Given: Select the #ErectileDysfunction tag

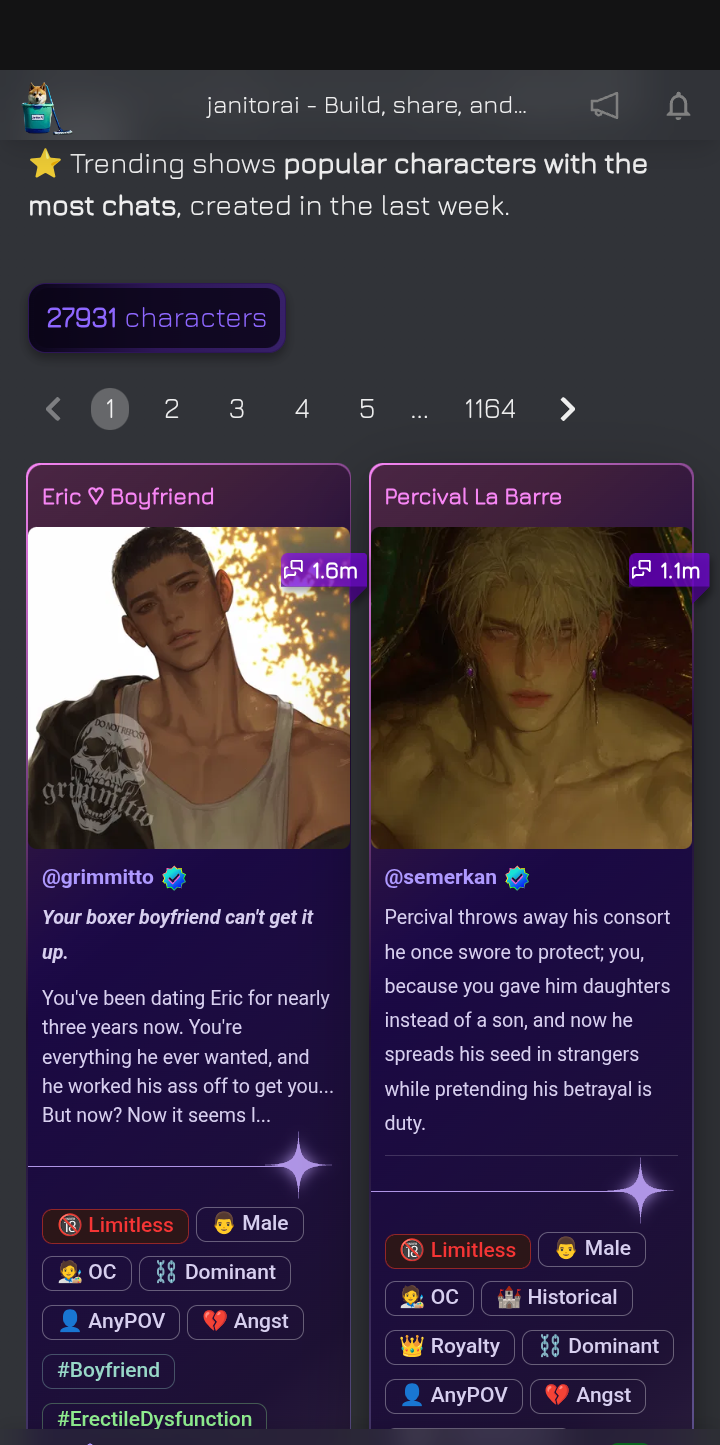Looking at the screenshot, I should [x=154, y=1419].
